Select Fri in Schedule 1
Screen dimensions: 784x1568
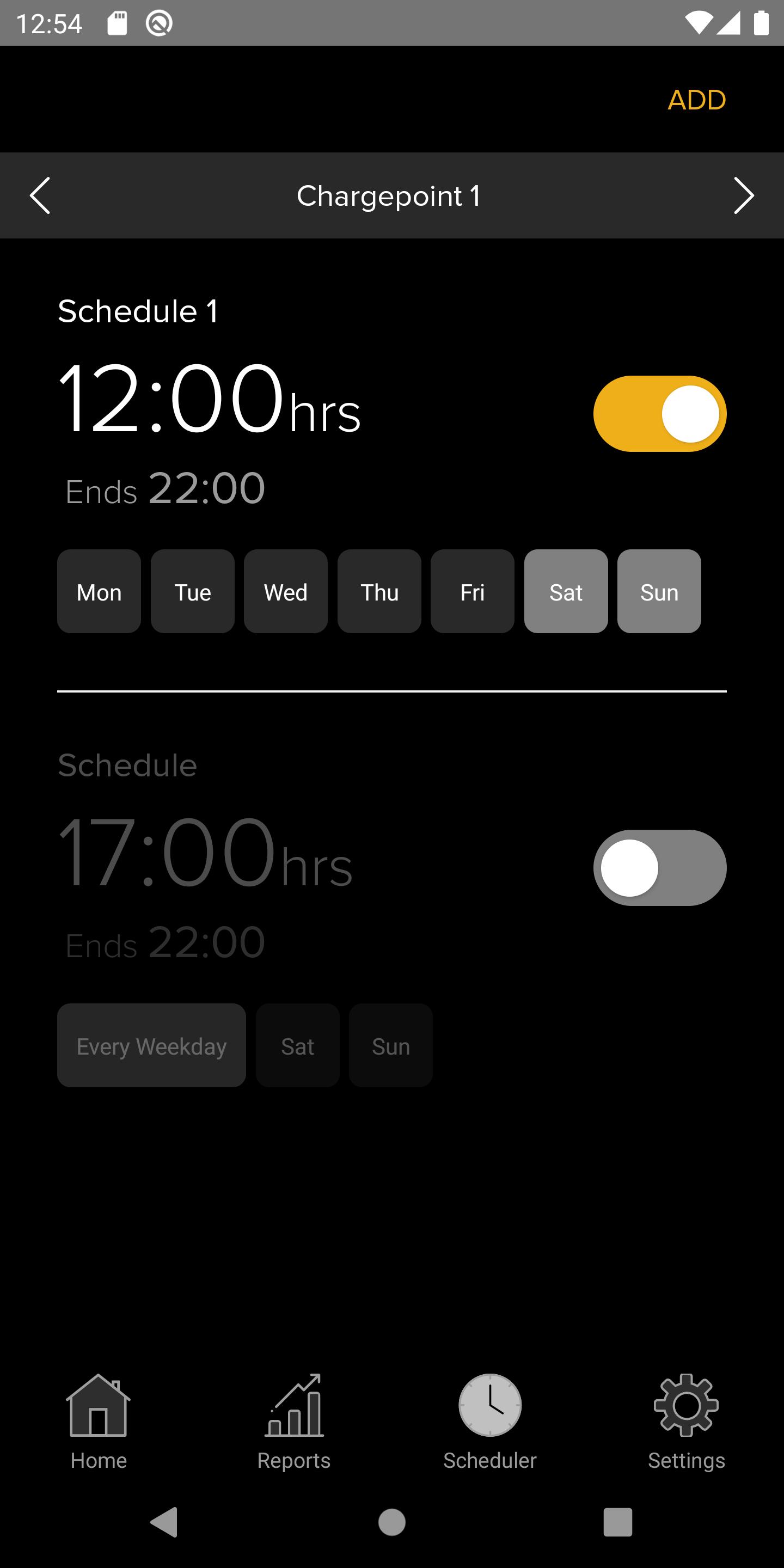(x=473, y=592)
